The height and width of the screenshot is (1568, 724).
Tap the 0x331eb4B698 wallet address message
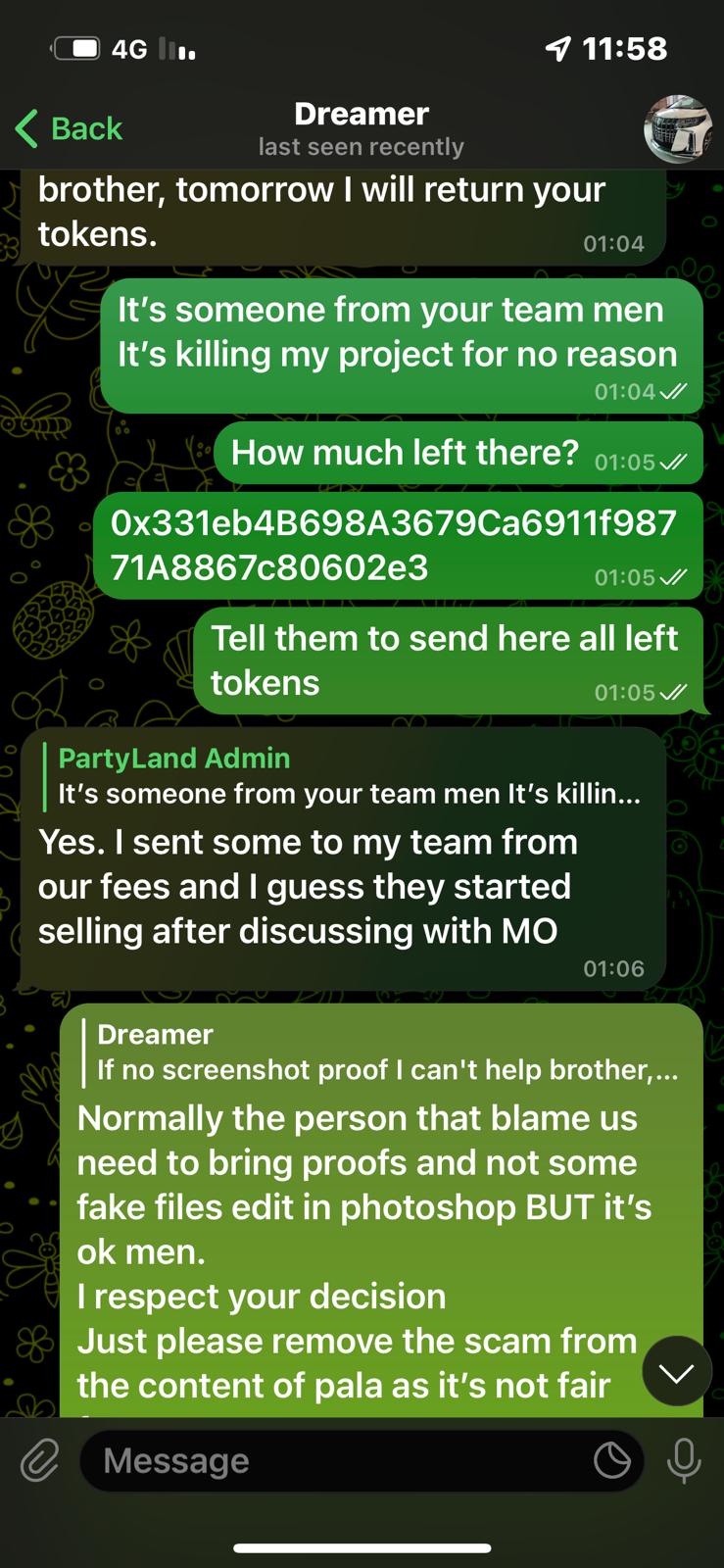pos(392,545)
